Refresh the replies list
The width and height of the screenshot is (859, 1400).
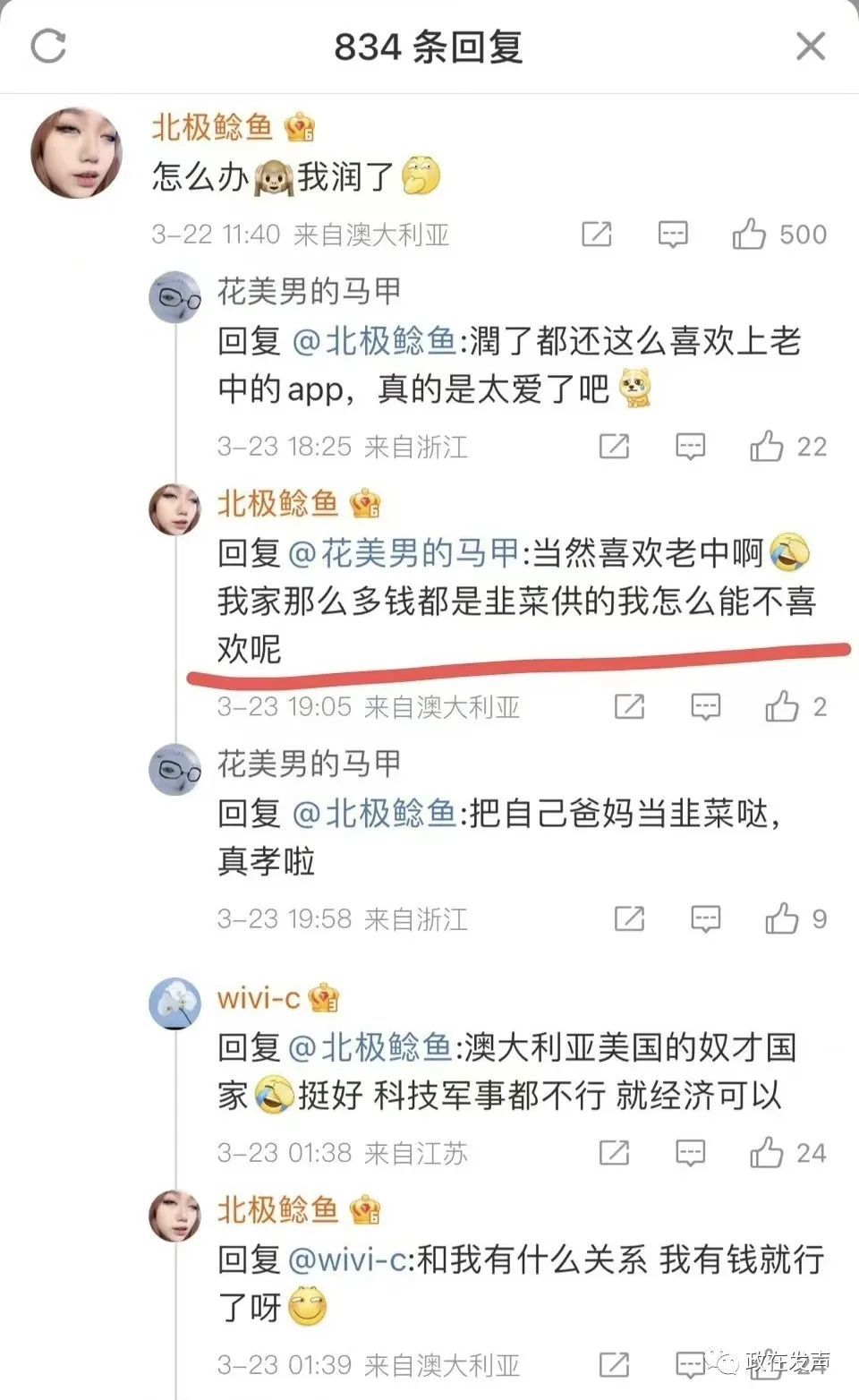click(x=48, y=46)
